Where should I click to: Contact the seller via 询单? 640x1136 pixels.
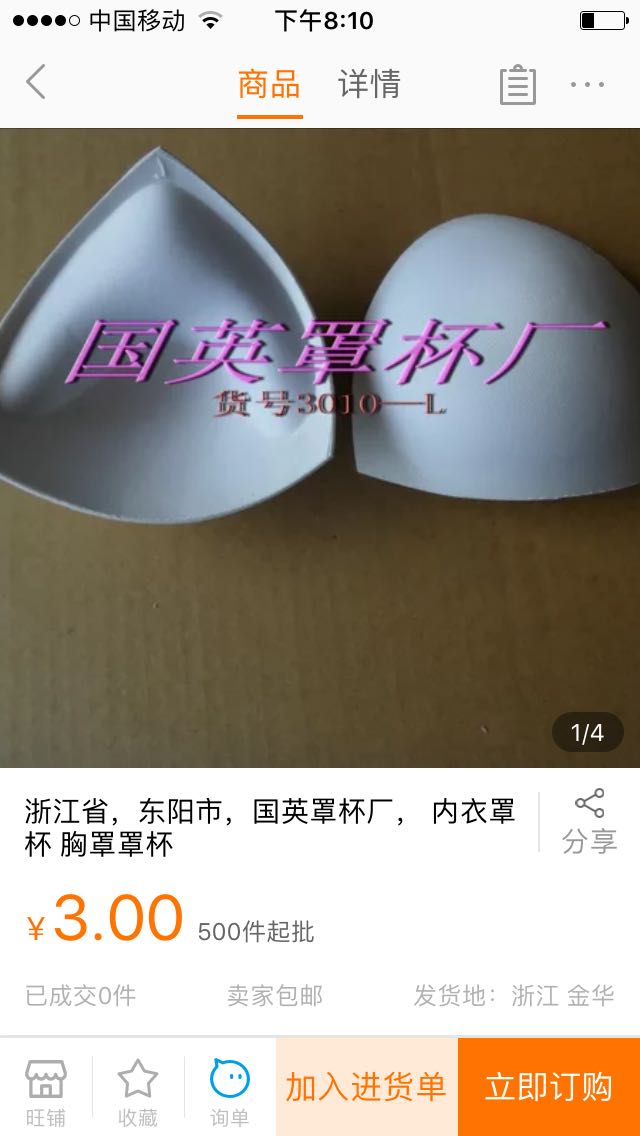[x=230, y=1092]
